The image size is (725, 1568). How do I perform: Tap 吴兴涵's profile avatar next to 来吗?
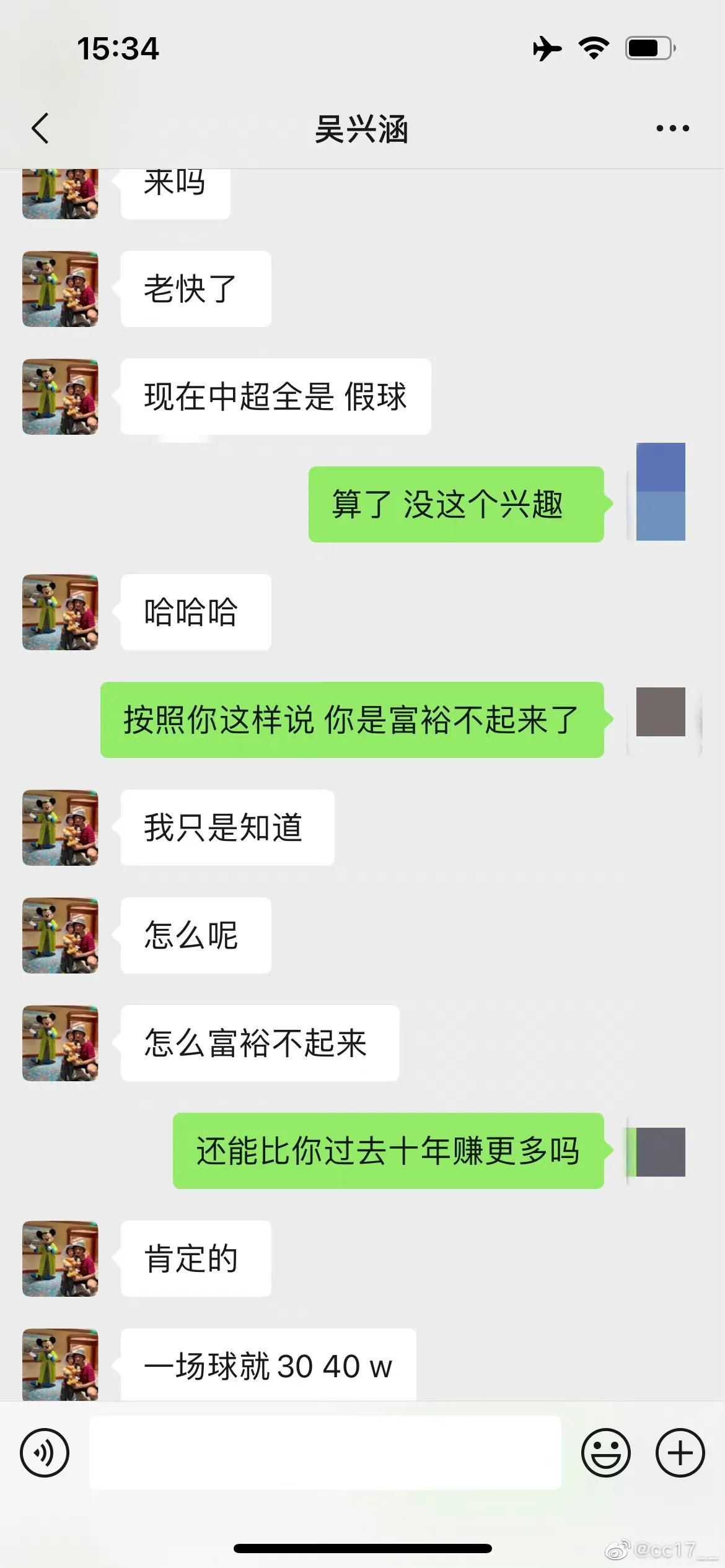[x=59, y=192]
